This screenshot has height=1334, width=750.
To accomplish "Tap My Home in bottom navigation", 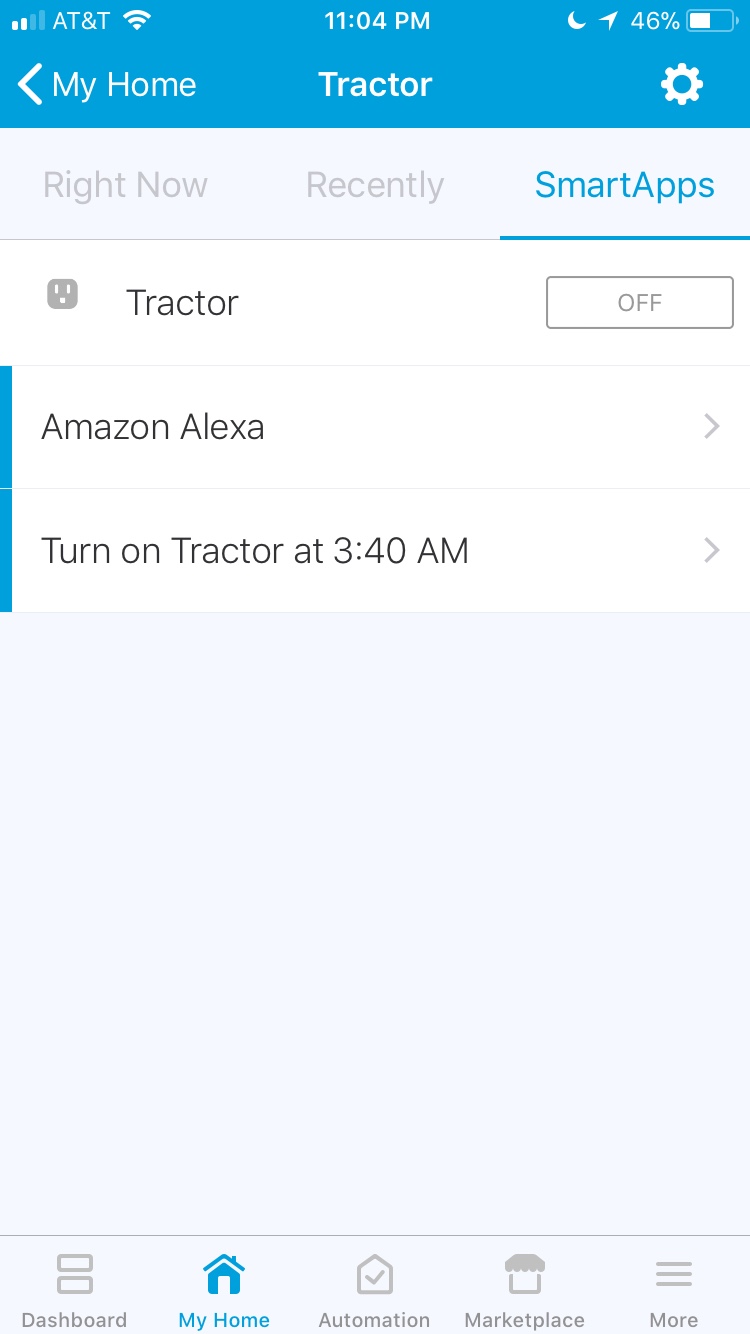I will pyautogui.click(x=224, y=1290).
